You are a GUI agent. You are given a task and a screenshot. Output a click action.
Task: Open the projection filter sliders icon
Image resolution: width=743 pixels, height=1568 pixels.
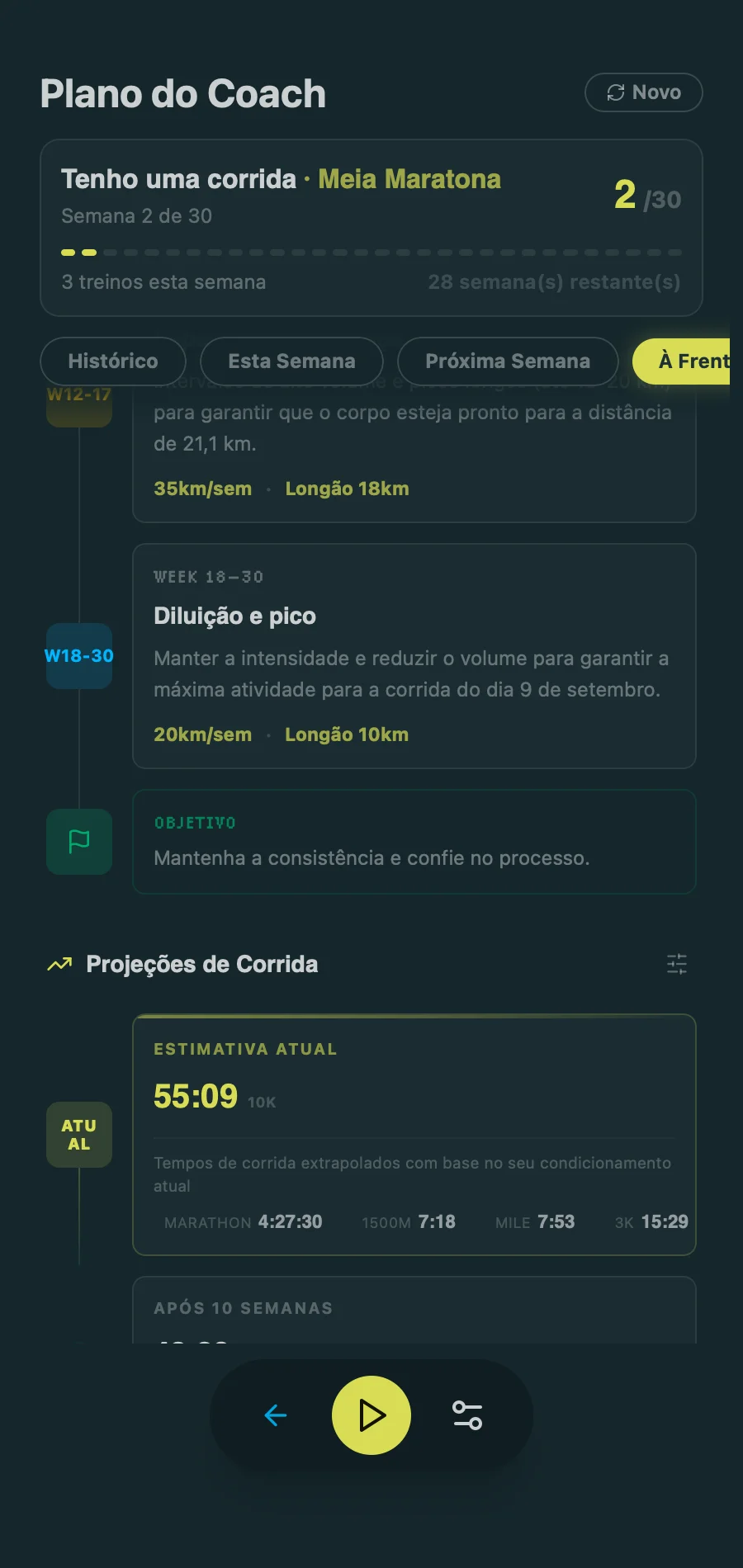[677, 963]
